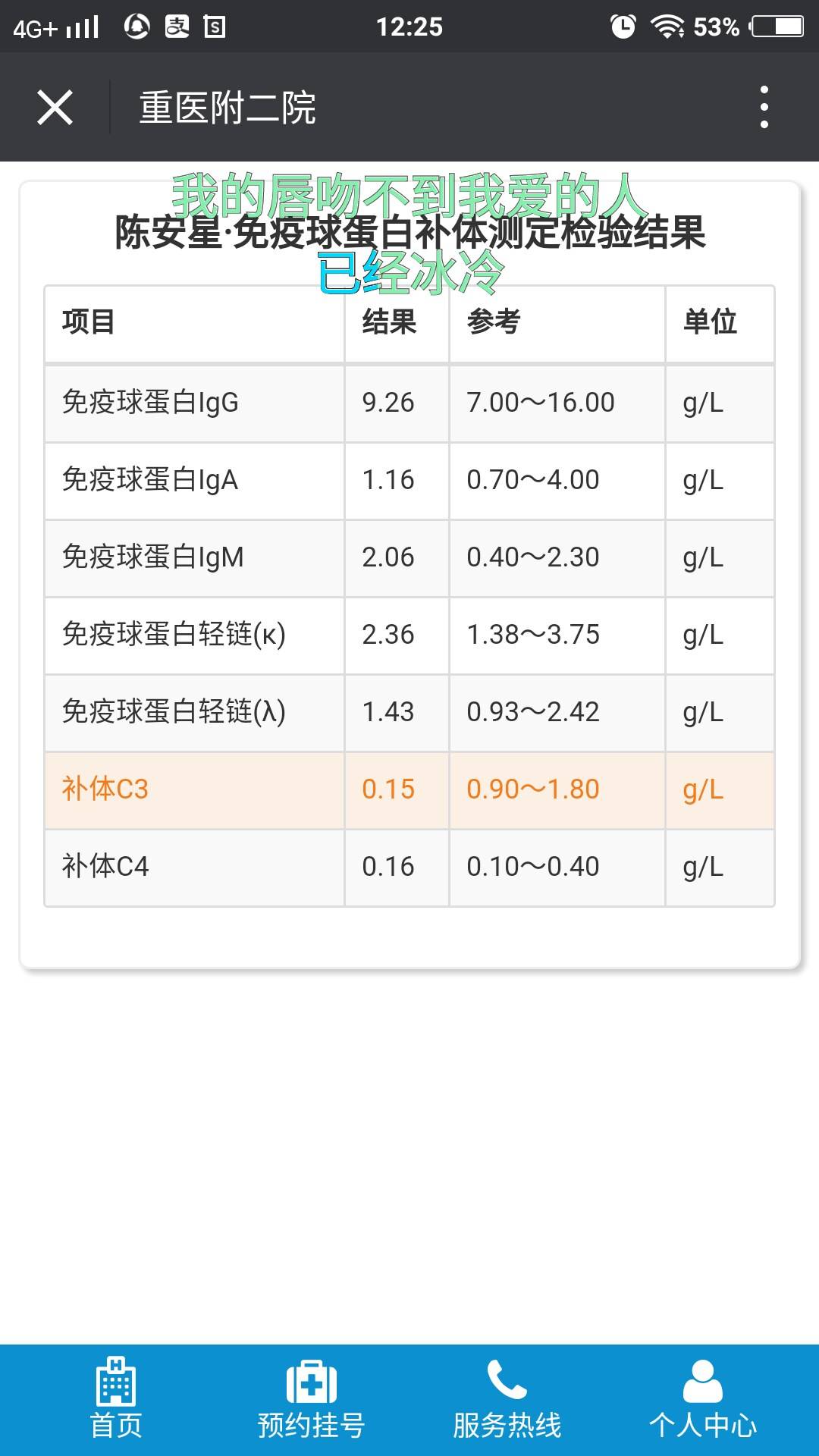Go to the 首页 tab
This screenshot has width=819, height=1456.
(116, 1400)
